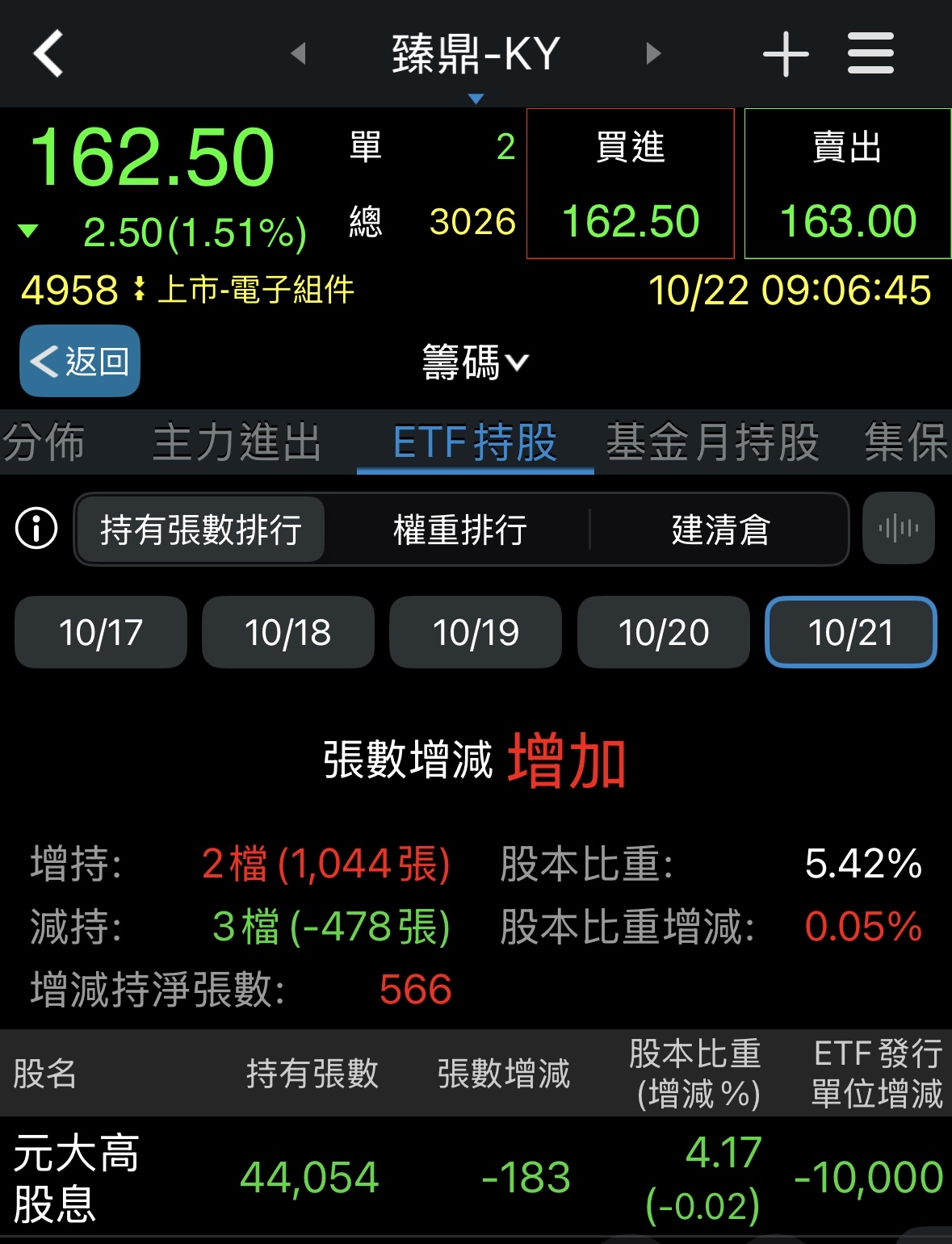Open the info circle icon
Screen dimensions: 952x1244
point(36,529)
